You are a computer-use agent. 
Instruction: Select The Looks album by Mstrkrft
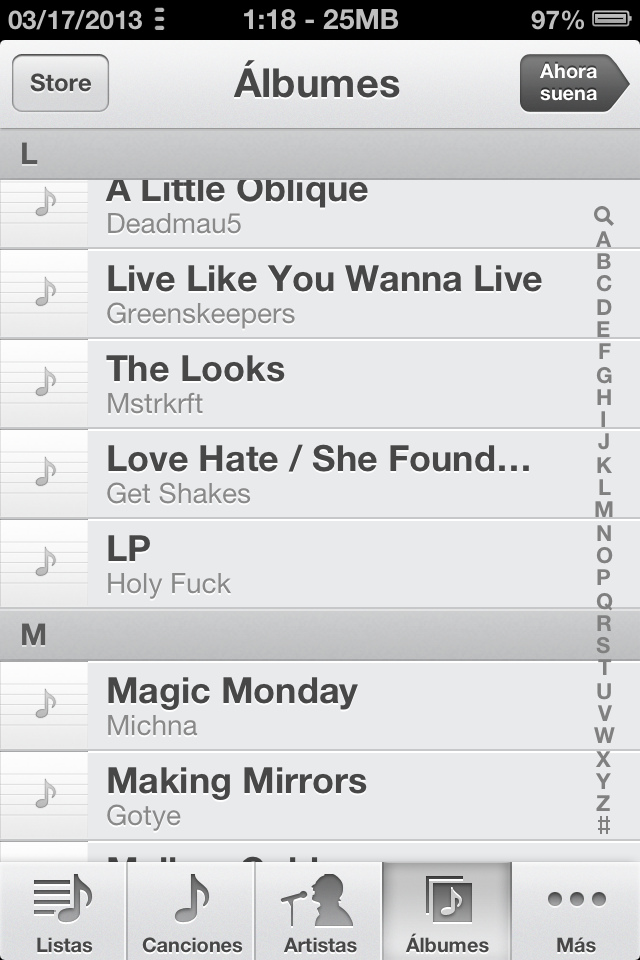300,384
